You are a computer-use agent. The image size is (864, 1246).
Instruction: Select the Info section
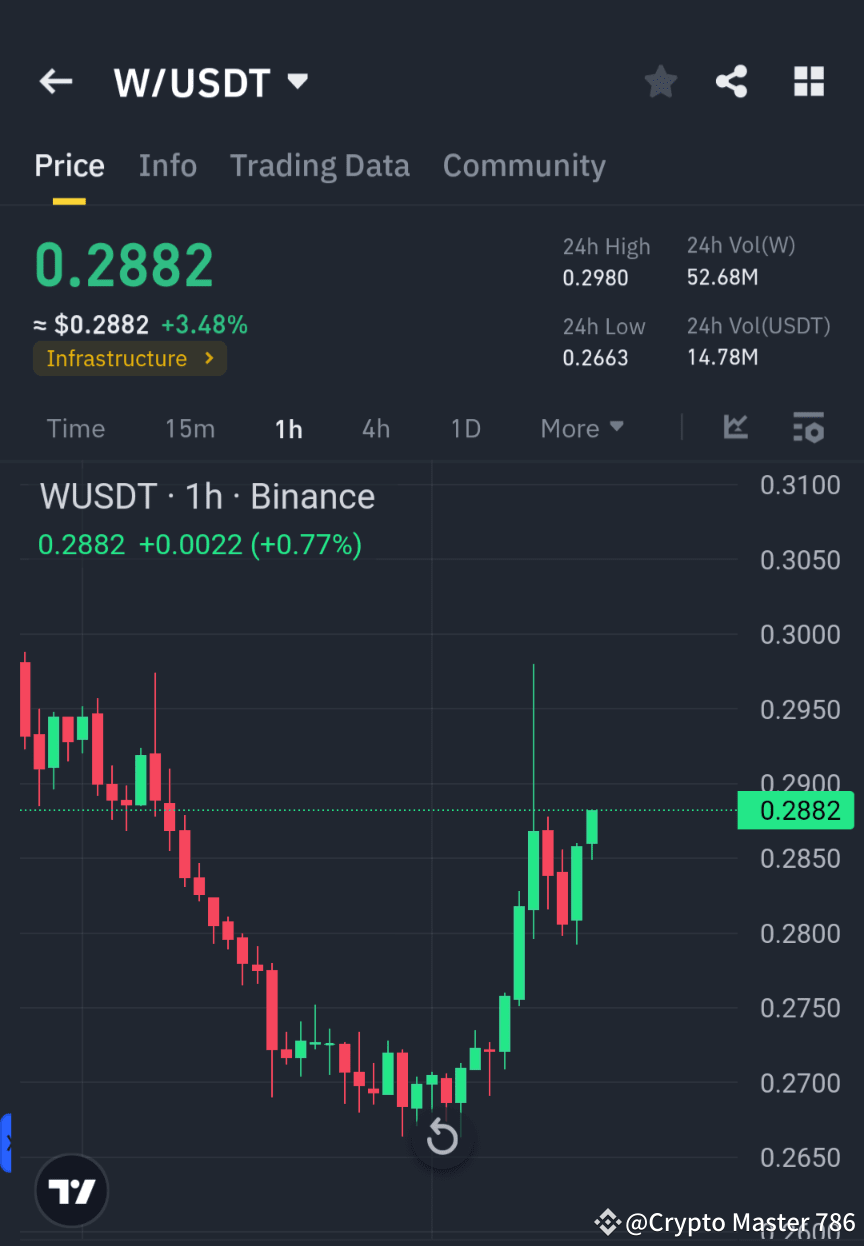coord(167,165)
